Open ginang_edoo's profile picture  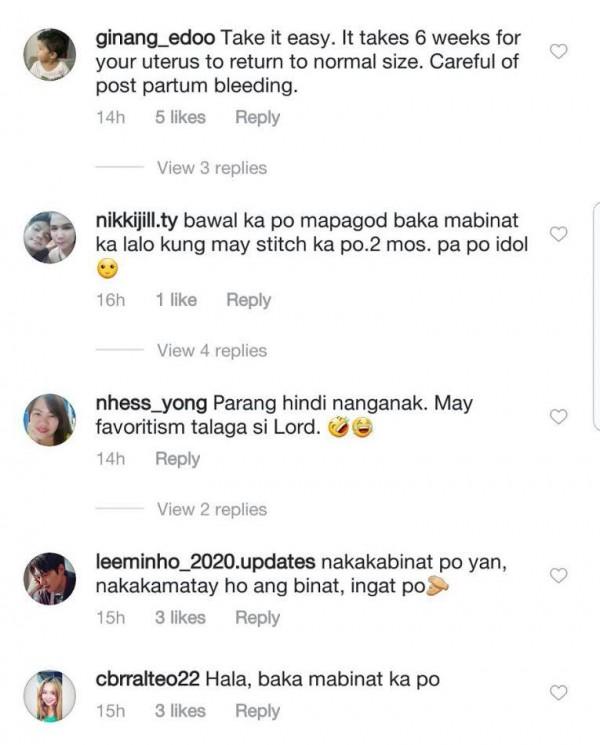[x=50, y=54]
